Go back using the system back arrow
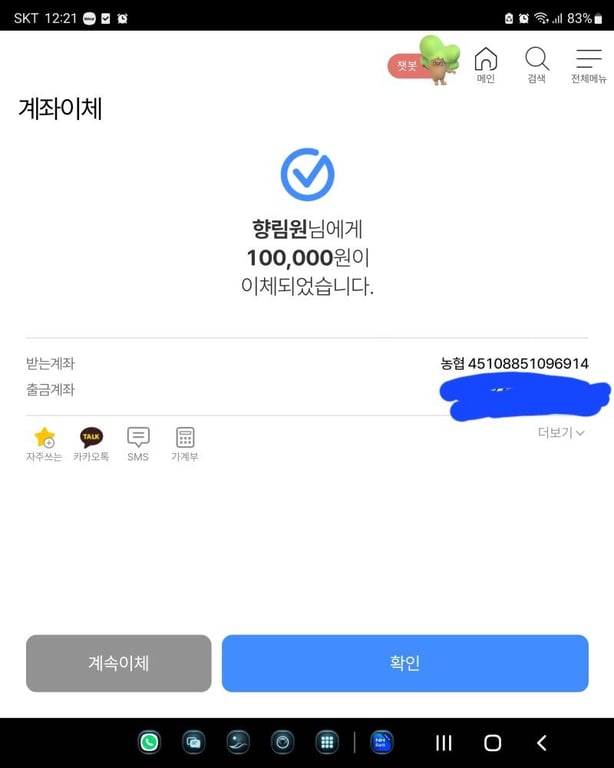The image size is (614, 768). point(542,743)
